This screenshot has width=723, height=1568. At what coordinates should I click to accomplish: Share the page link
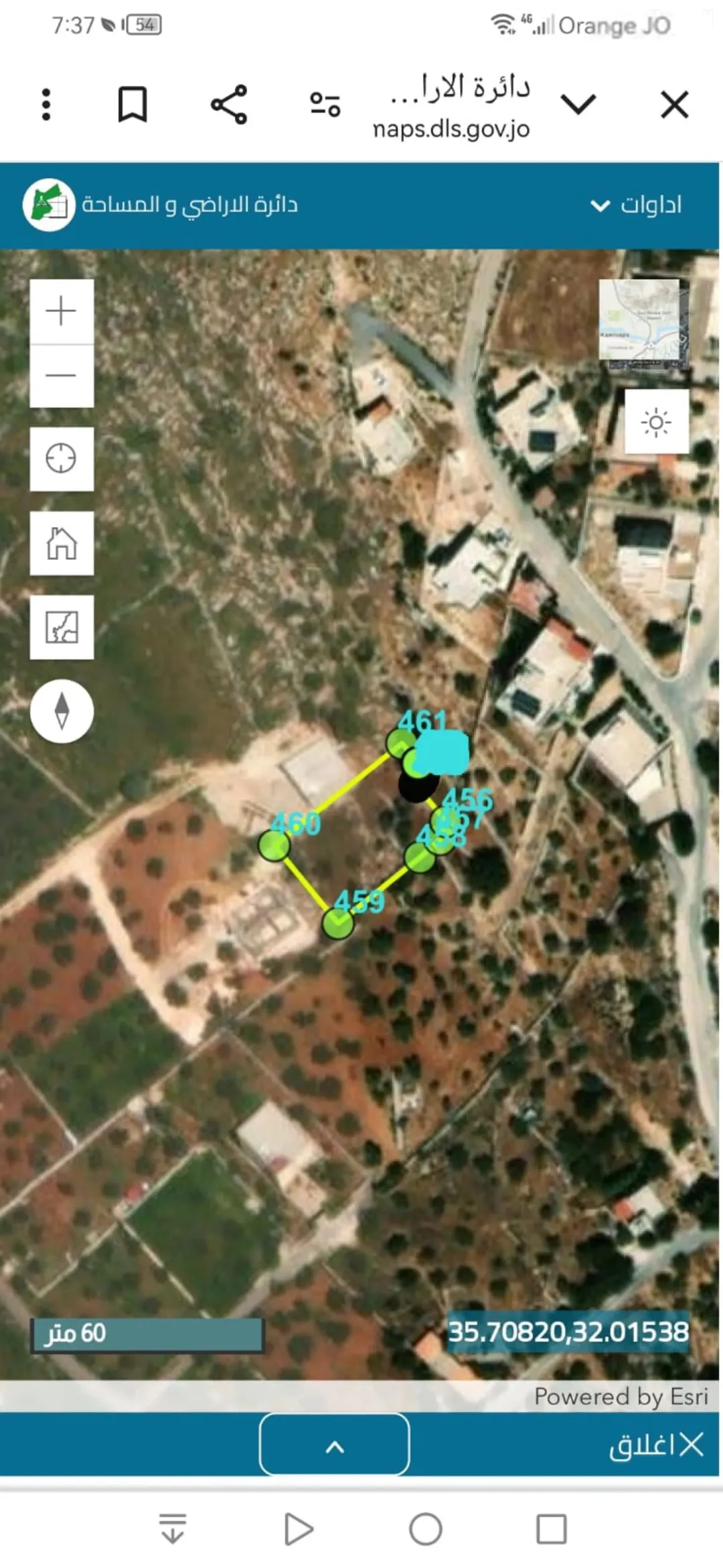(x=229, y=104)
